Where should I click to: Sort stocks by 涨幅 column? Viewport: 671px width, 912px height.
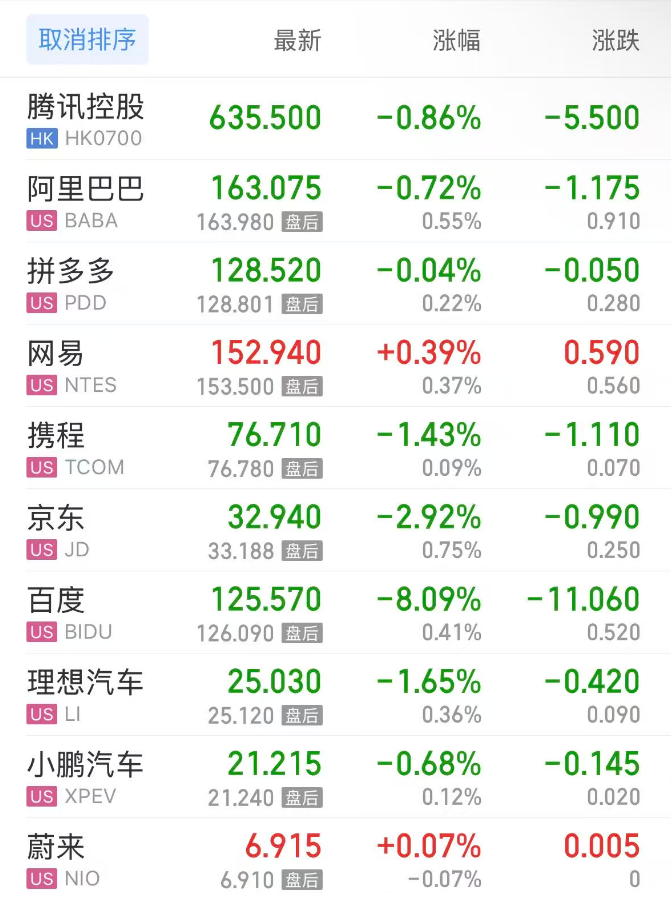pyautogui.click(x=456, y=41)
